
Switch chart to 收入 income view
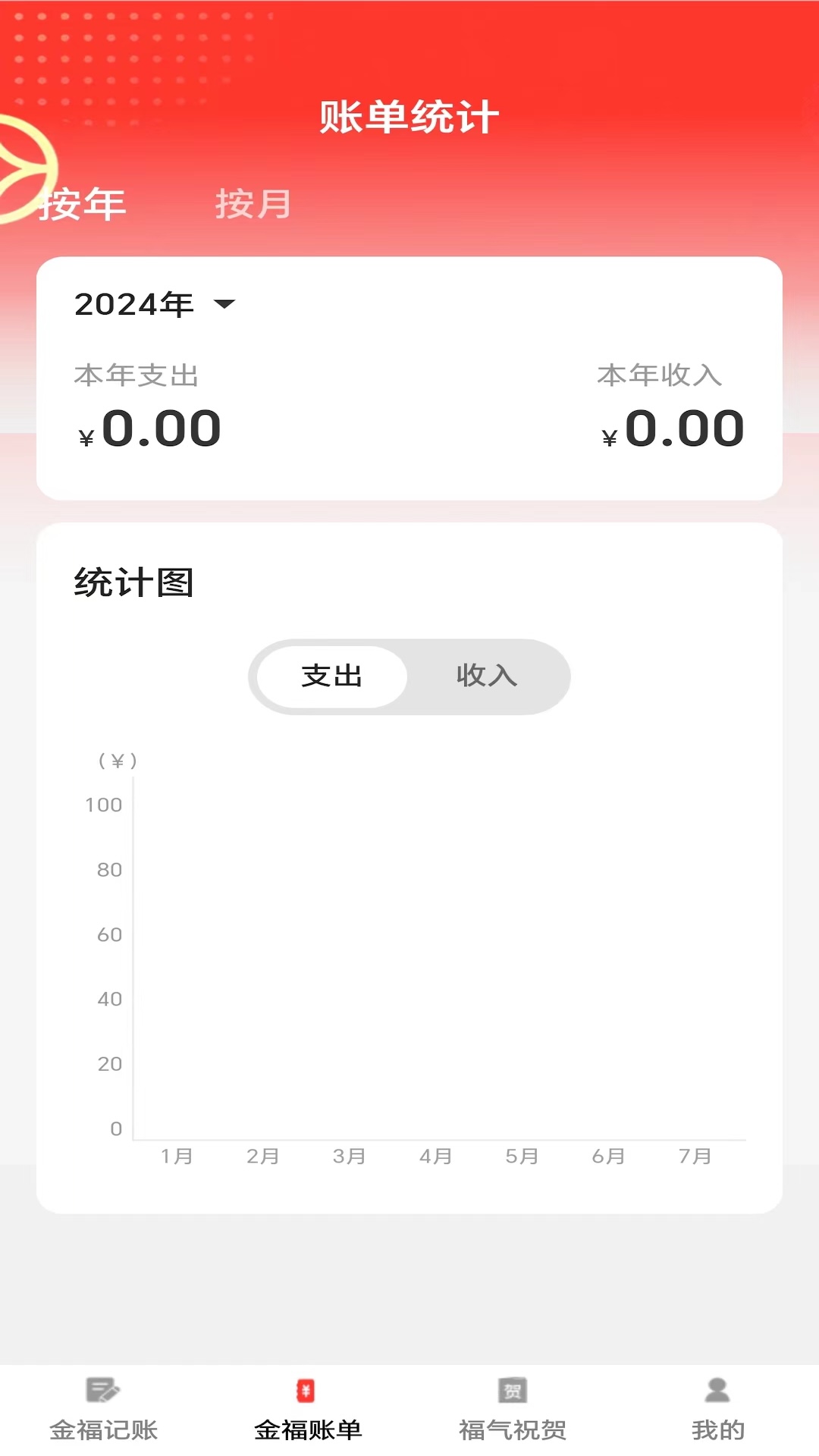tap(488, 677)
